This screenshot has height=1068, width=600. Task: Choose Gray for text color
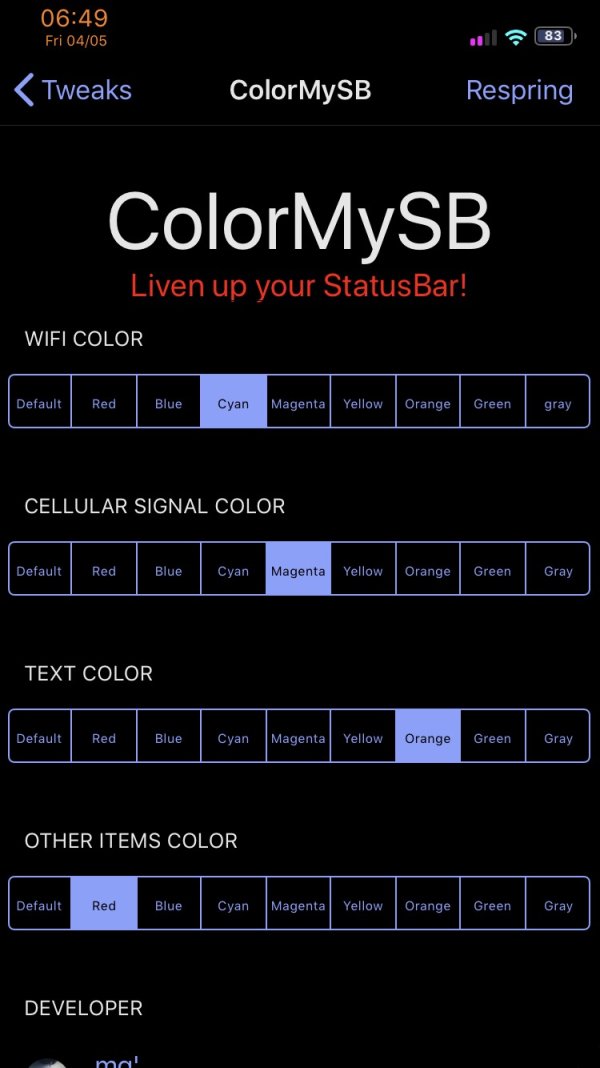click(x=558, y=738)
